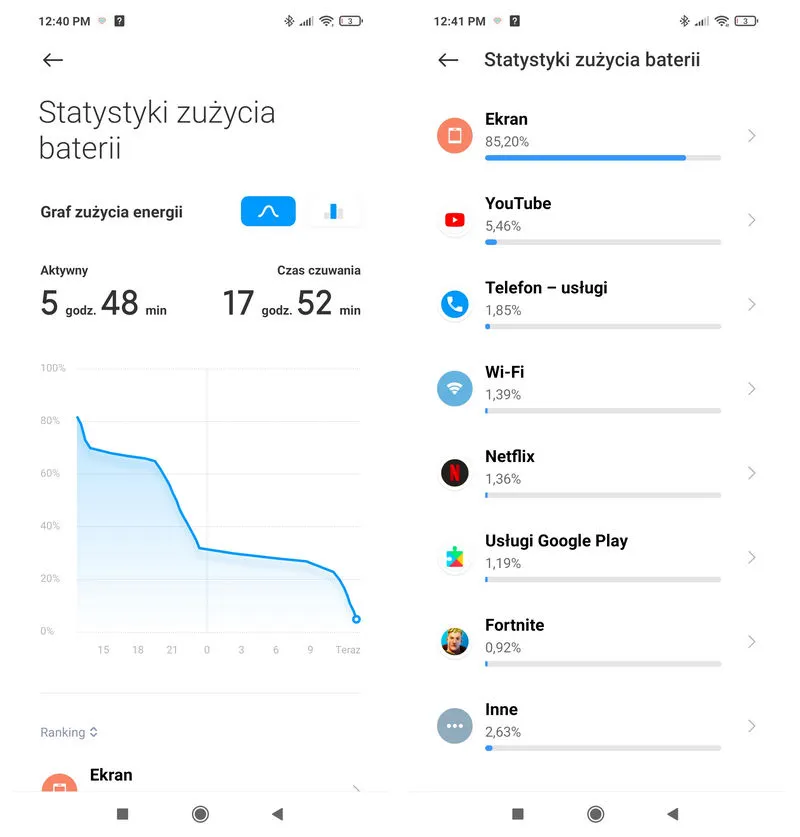Switch to bar chart view of energy usage
Screen dimensions: 800x837
334,211
